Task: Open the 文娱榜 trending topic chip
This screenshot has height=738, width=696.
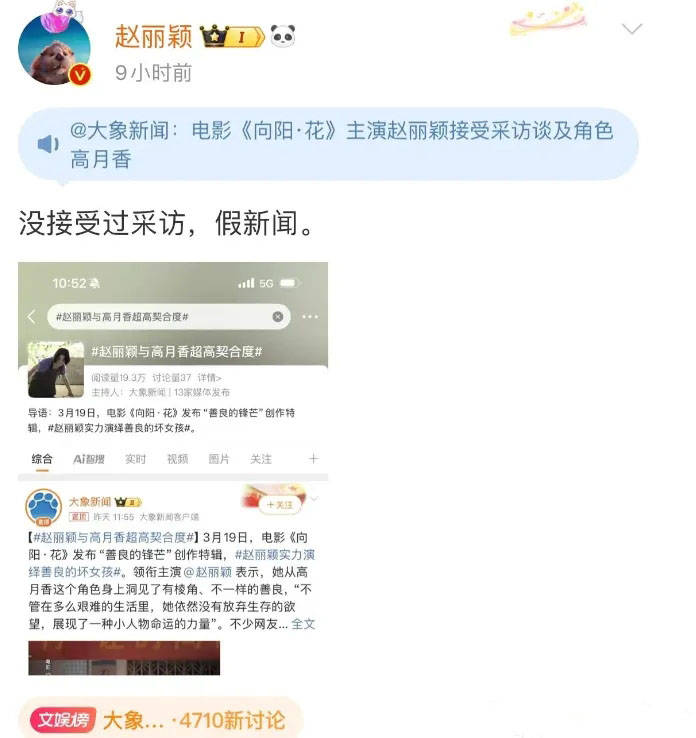Action: tap(160, 718)
